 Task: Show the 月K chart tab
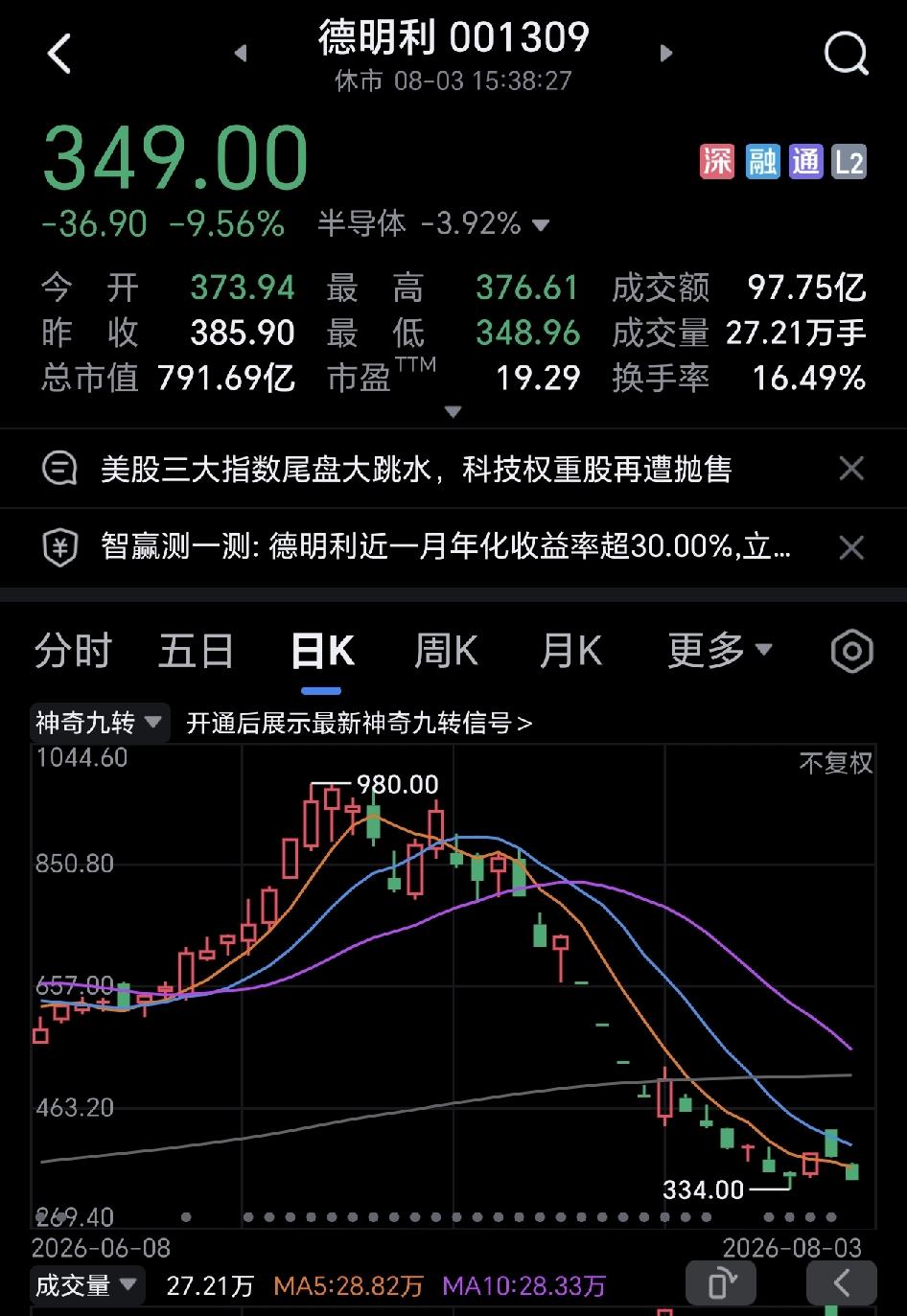pos(570,652)
